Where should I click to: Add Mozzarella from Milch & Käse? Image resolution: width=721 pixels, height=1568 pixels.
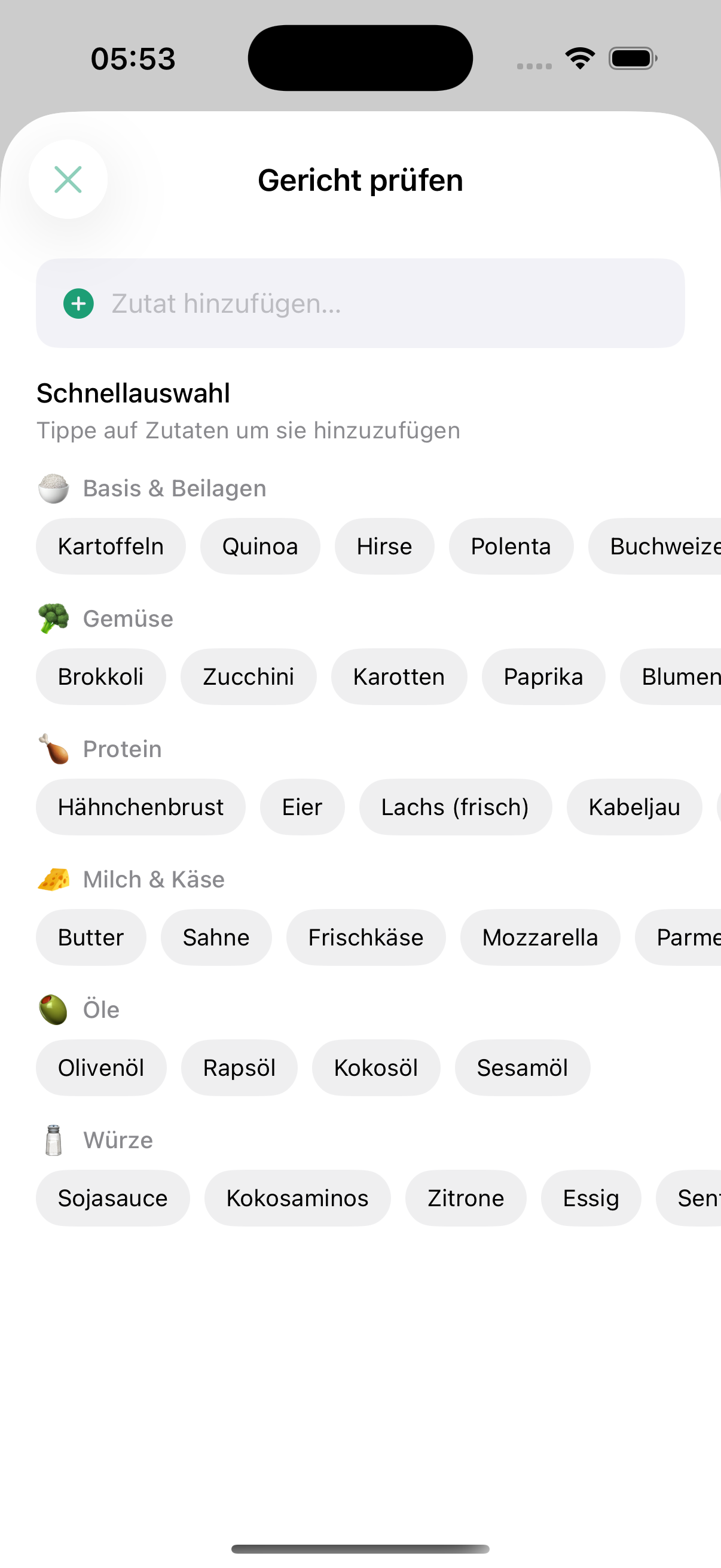pyautogui.click(x=540, y=936)
